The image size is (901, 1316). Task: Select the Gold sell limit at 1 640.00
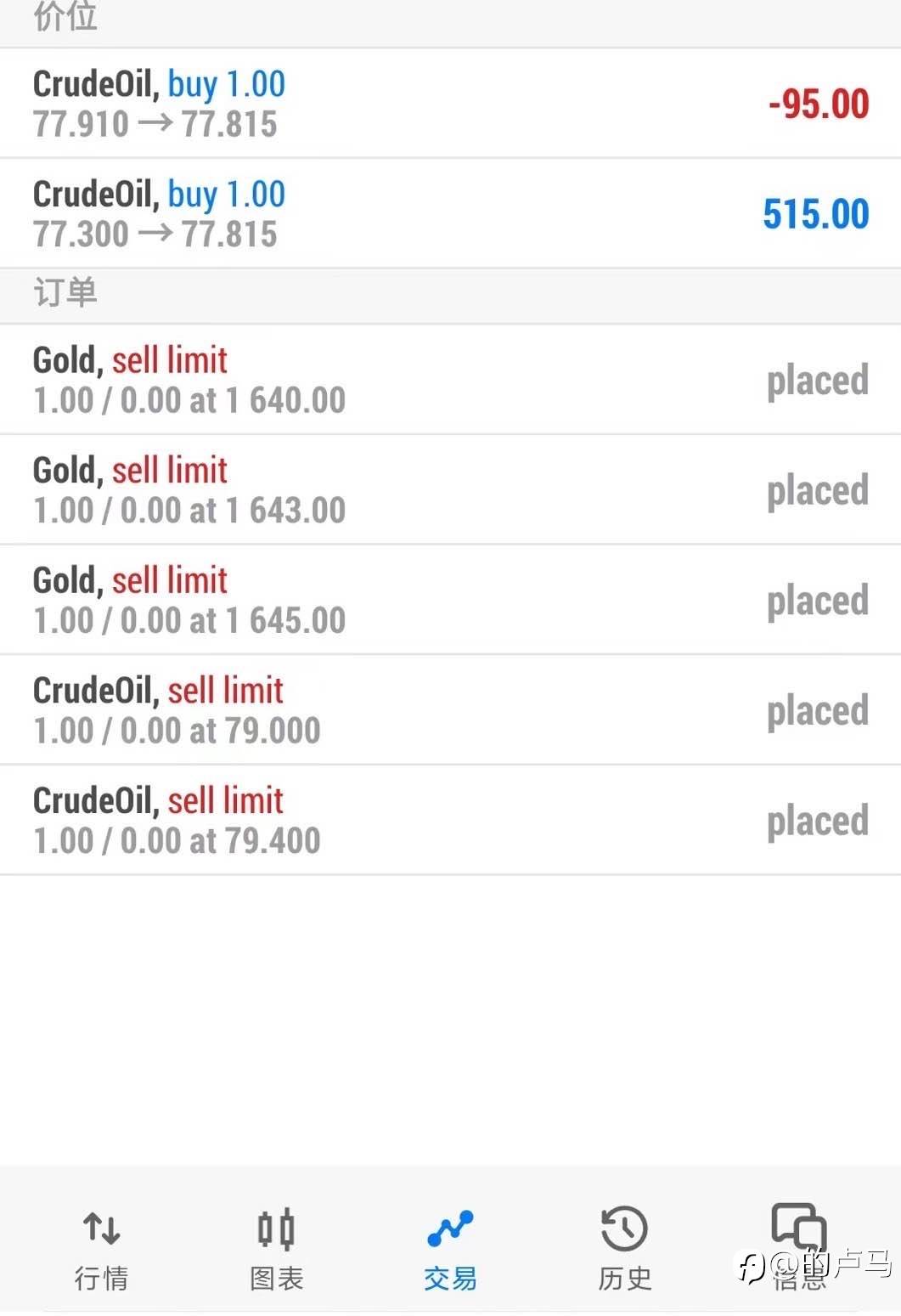[x=450, y=380]
